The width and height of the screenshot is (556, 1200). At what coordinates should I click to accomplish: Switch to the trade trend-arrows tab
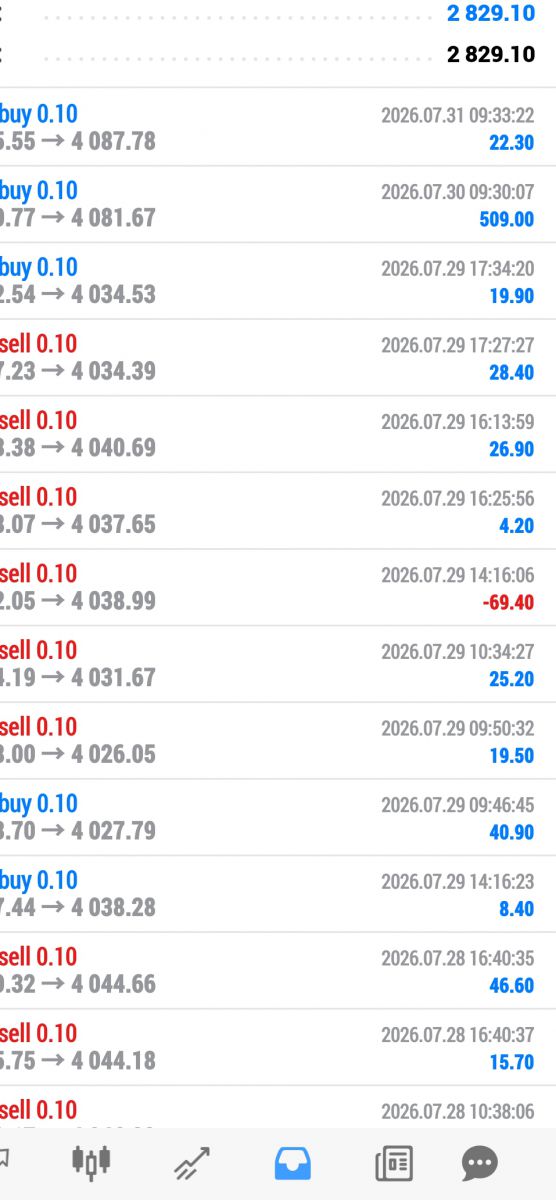point(192,1163)
